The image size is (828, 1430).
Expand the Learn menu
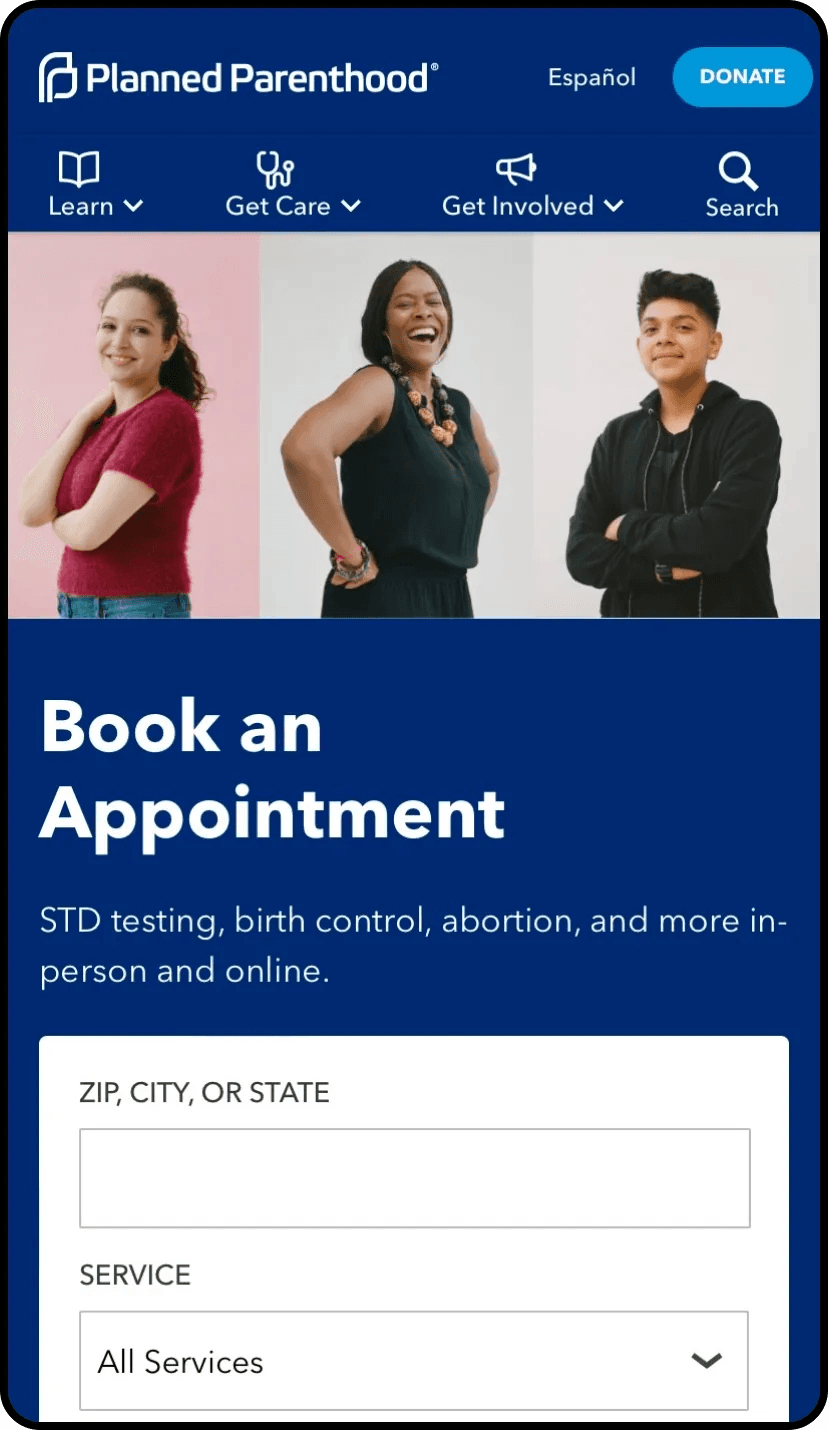96,186
